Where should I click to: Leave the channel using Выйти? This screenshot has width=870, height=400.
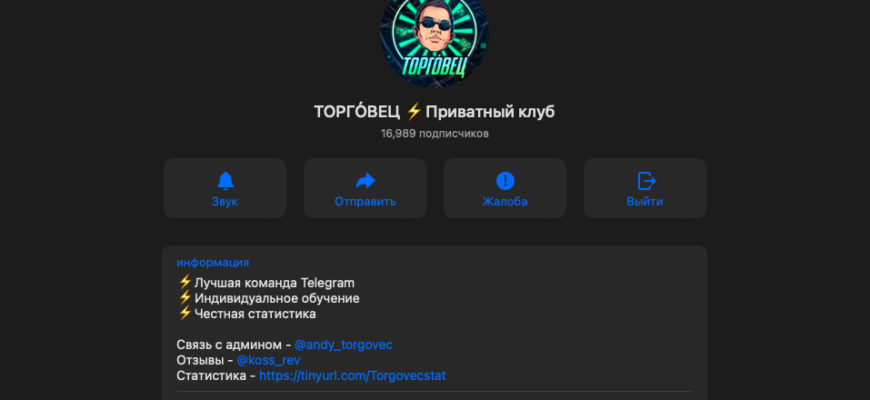pos(645,188)
